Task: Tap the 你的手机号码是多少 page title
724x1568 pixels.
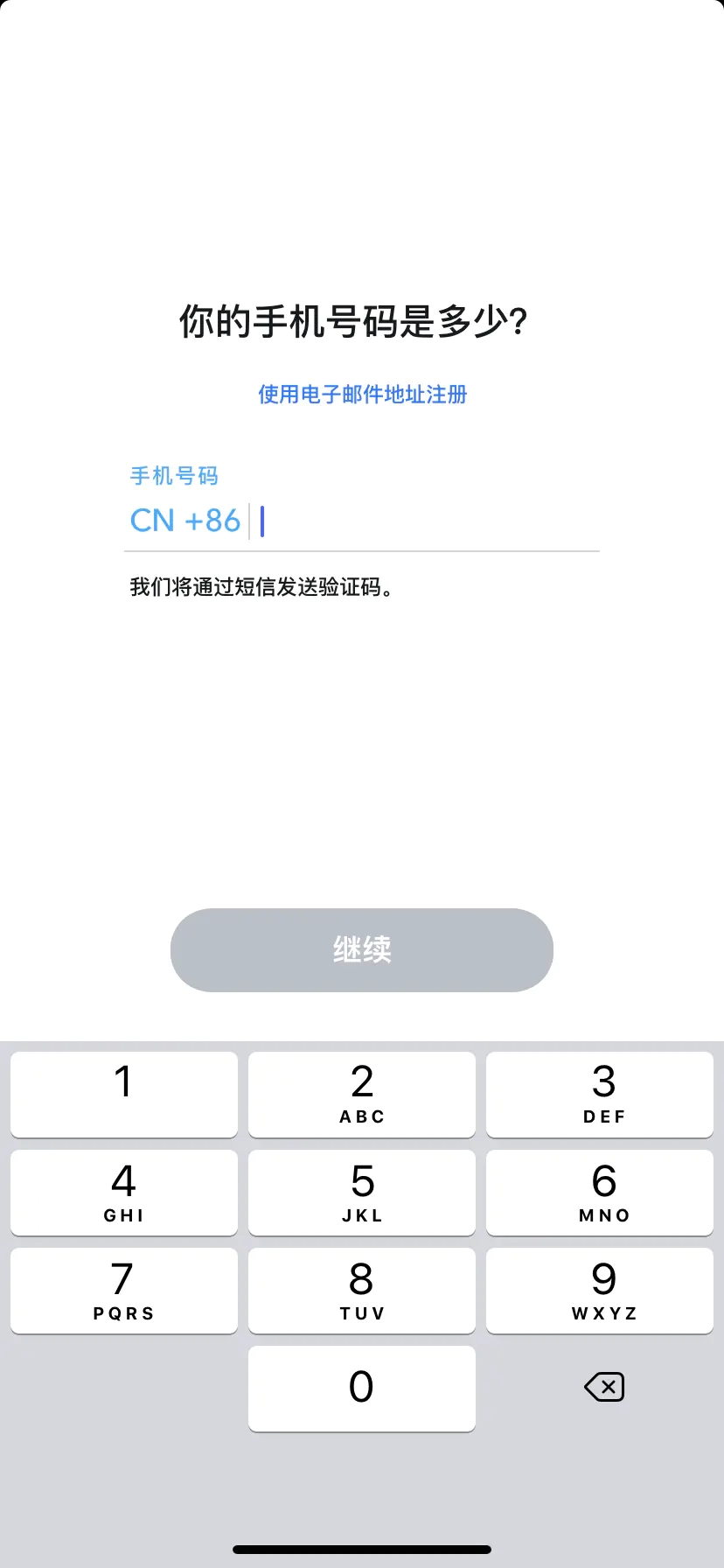Action: pyautogui.click(x=361, y=319)
